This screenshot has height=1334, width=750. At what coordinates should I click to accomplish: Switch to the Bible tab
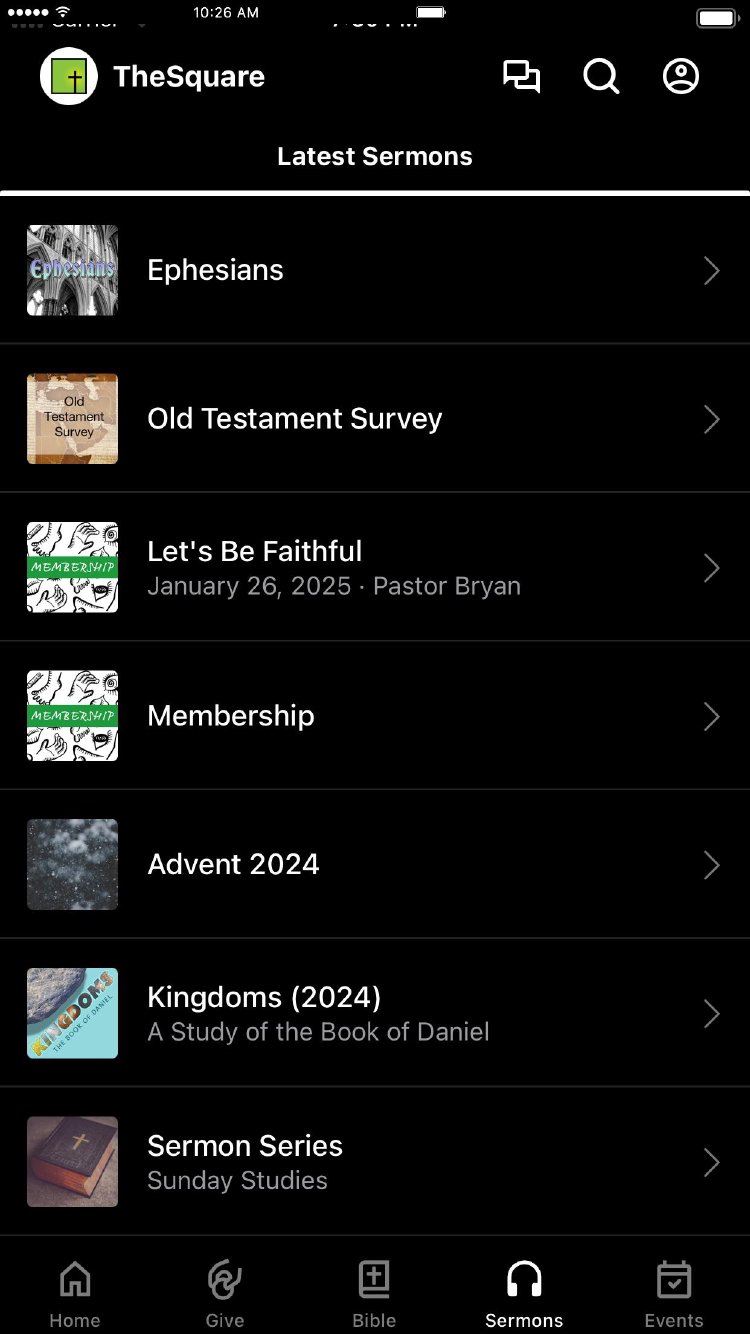click(x=374, y=1294)
